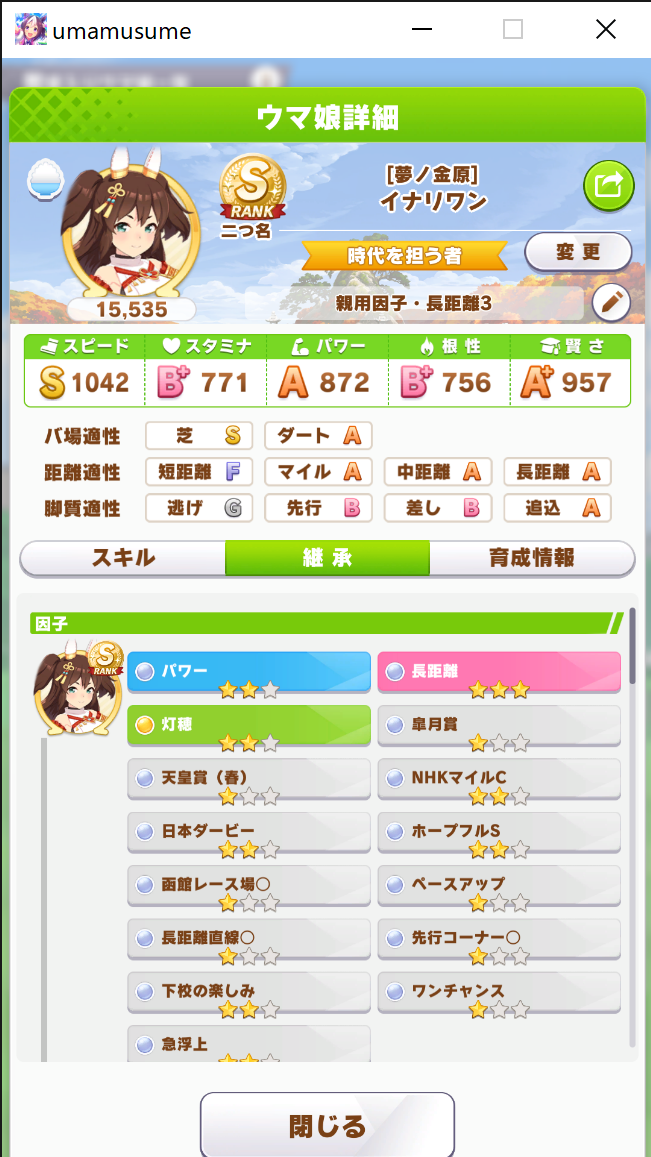Viewport: 651px width, 1157px height.
Task: Select the 継承 tab
Action: (x=327, y=558)
